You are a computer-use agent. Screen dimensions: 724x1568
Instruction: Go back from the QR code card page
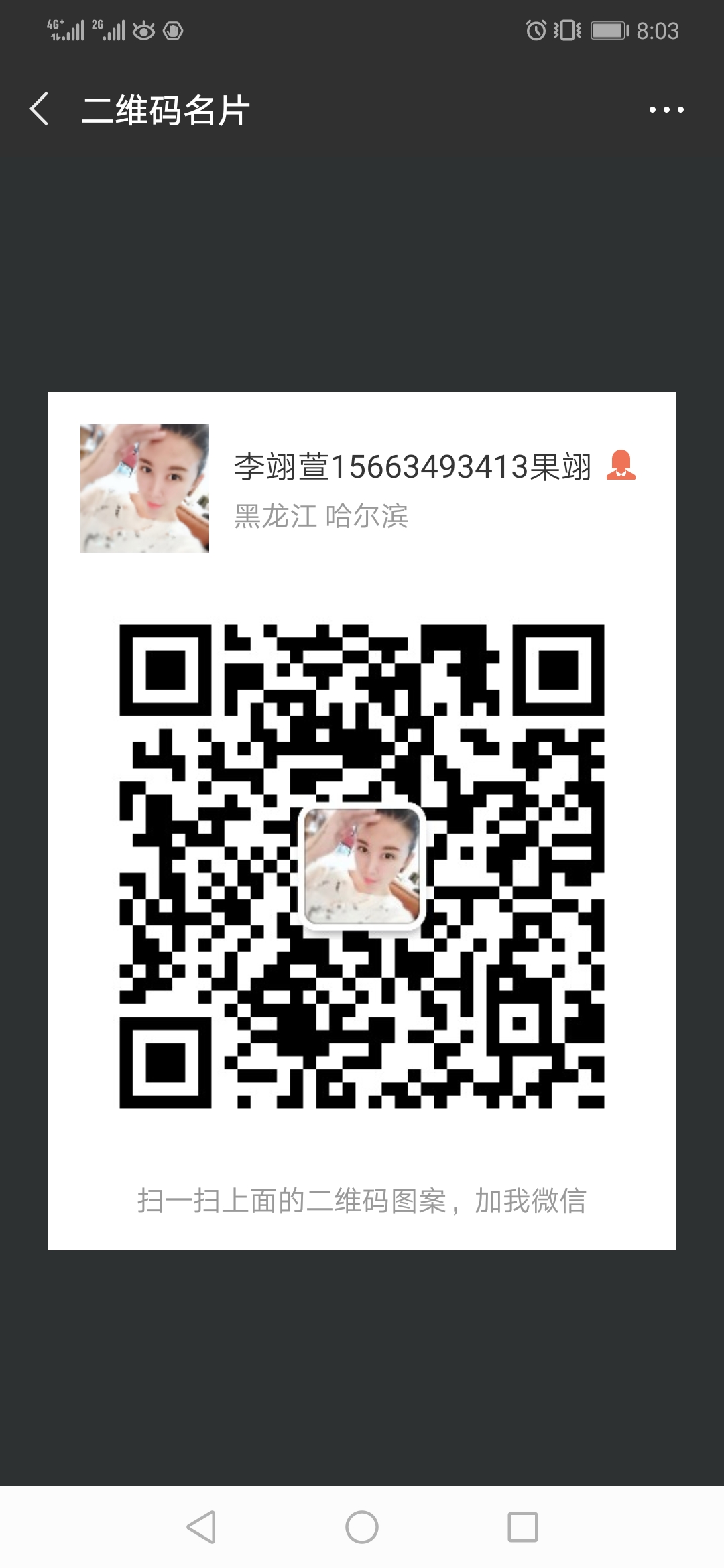(x=40, y=109)
